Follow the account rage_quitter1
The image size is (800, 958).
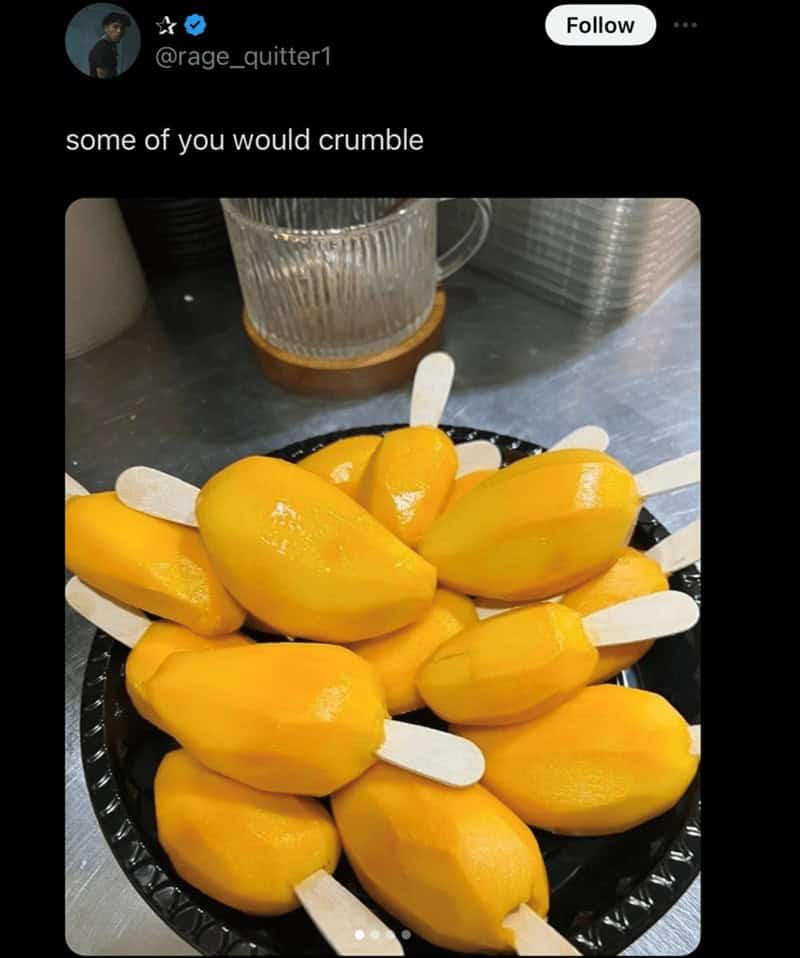600,25
